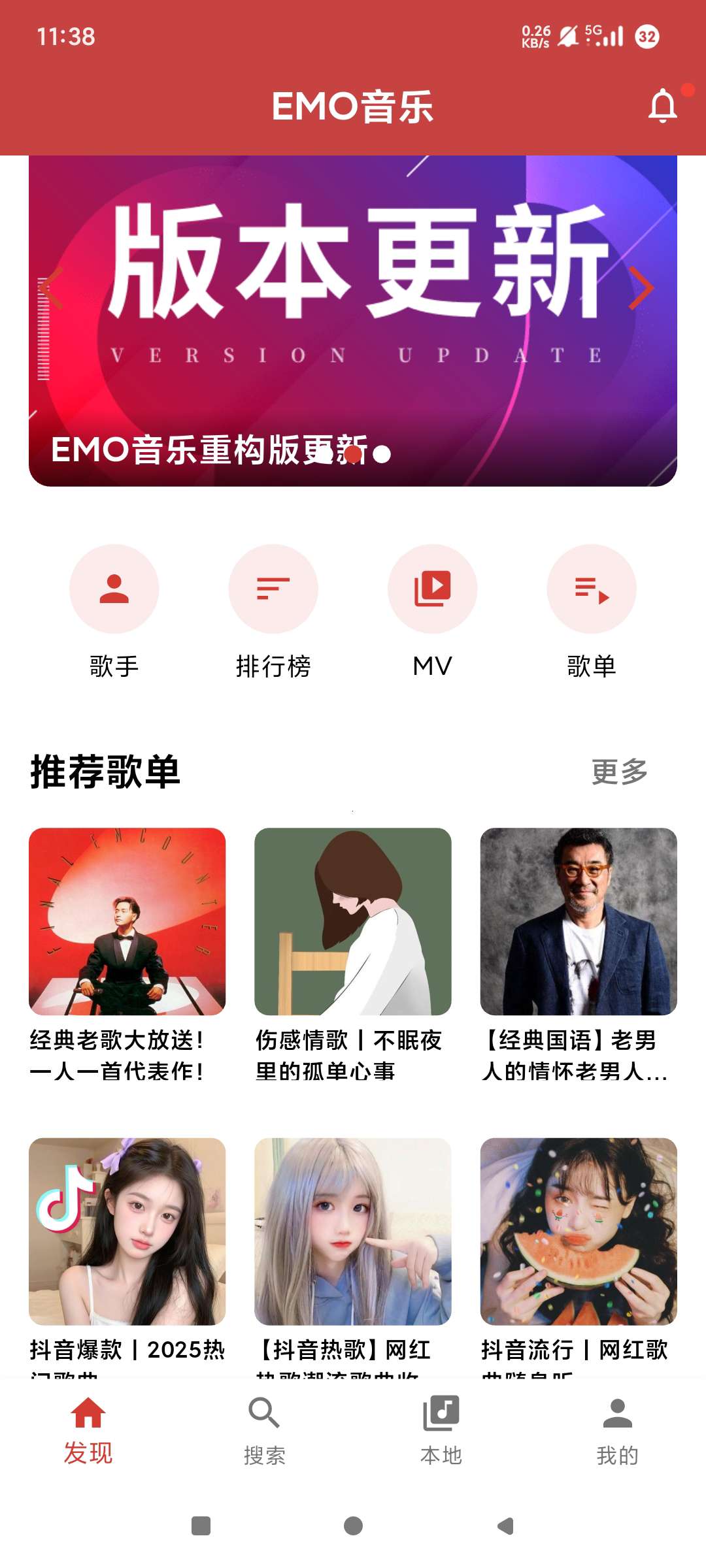View 更多 recommended playlists
Viewport: 706px width, 1568px height.
619,772
